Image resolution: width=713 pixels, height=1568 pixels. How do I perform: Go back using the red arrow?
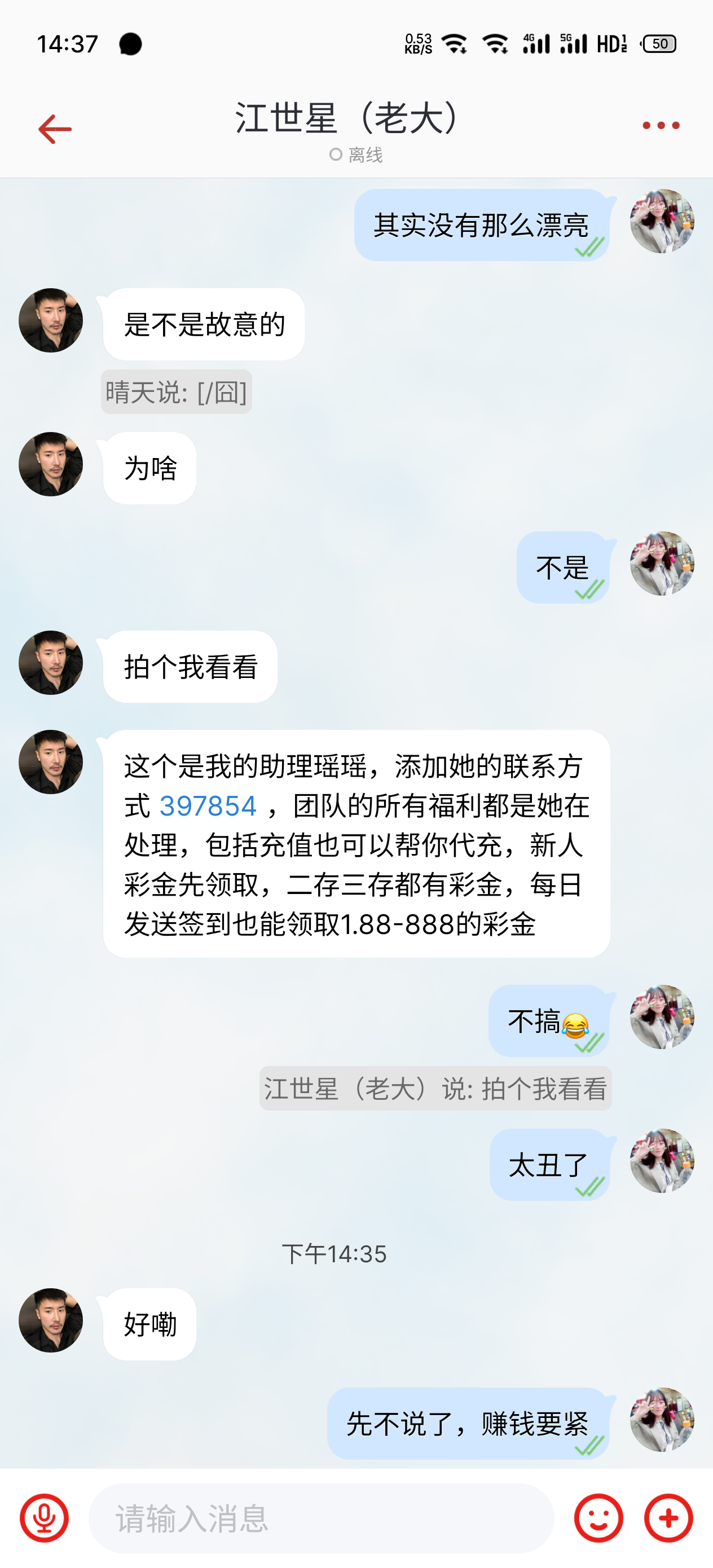coord(55,129)
